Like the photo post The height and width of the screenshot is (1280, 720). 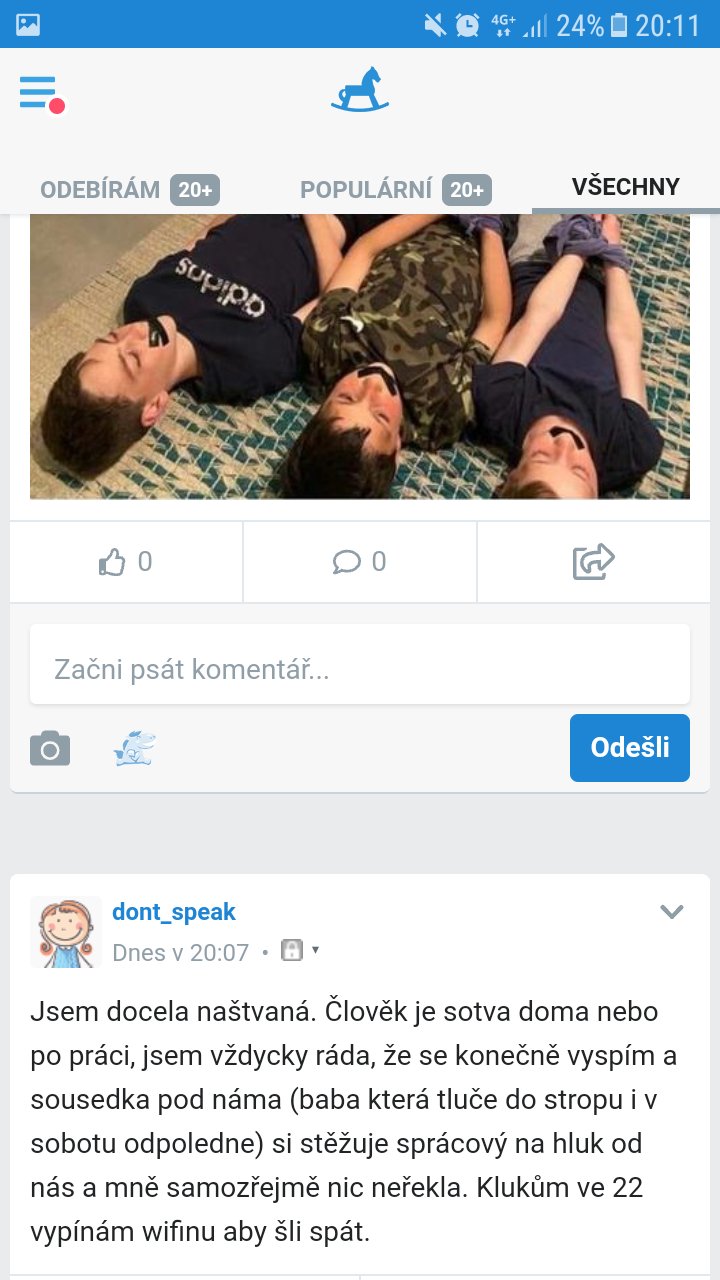[x=126, y=562]
